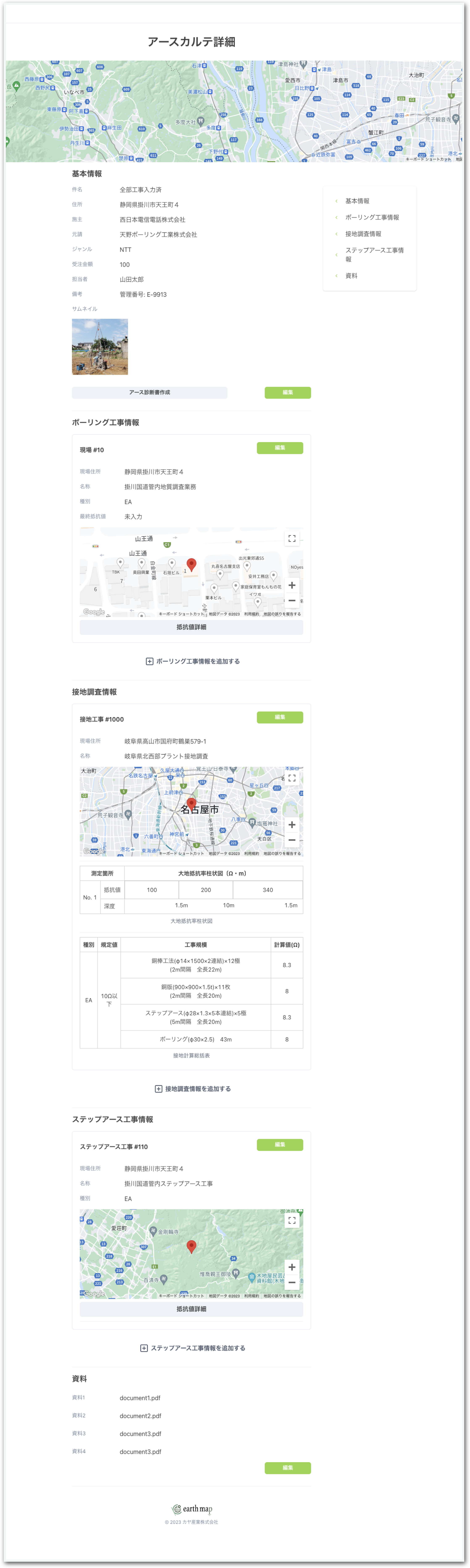470x1568 pixels.
Task: Edit the 基本情報 section
Action: (x=287, y=393)
